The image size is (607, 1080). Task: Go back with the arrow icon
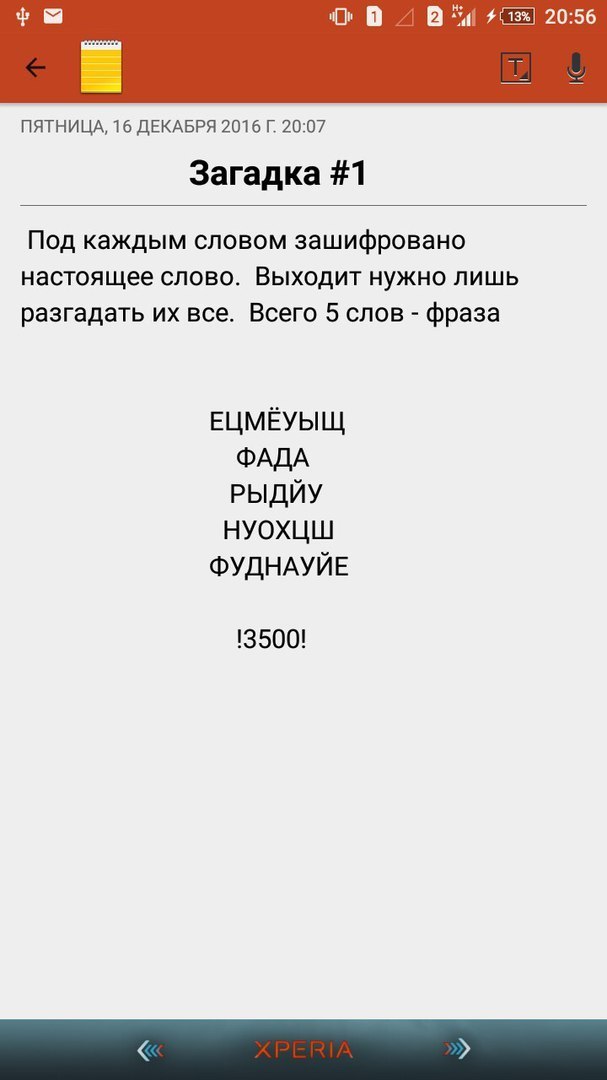[35, 68]
